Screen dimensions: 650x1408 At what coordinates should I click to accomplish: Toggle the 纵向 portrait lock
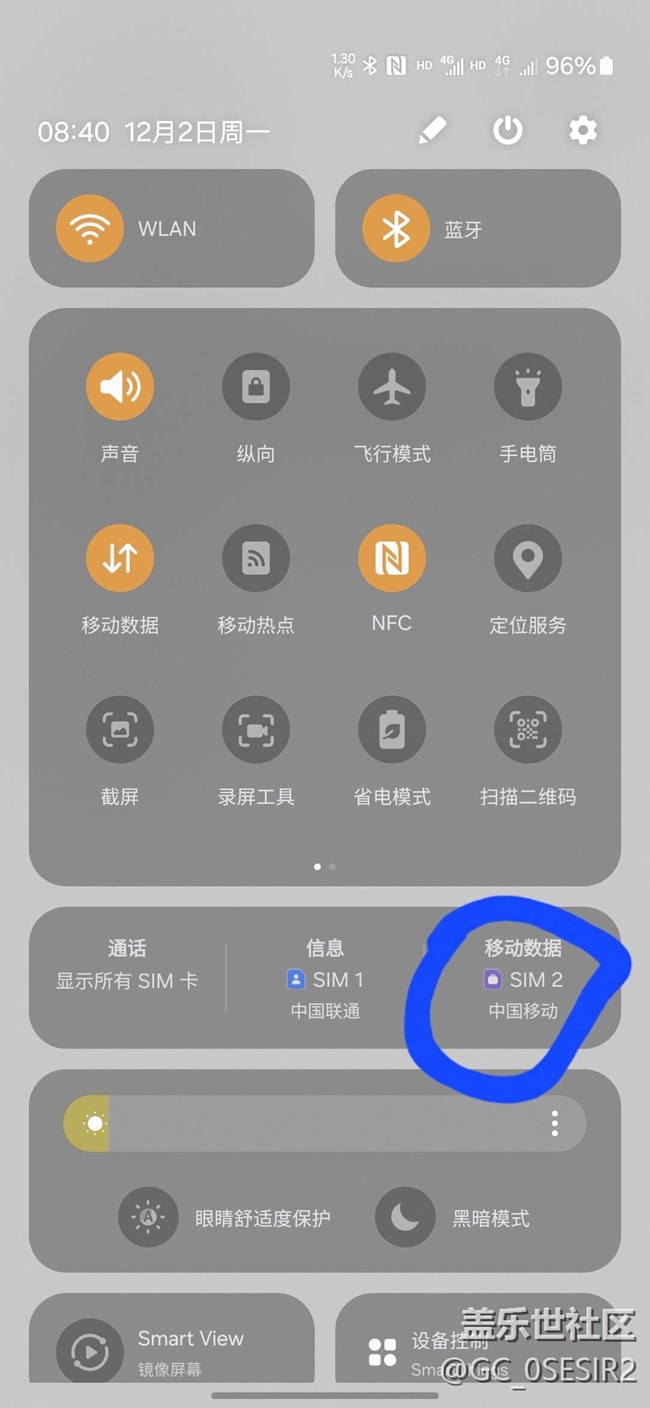click(256, 386)
